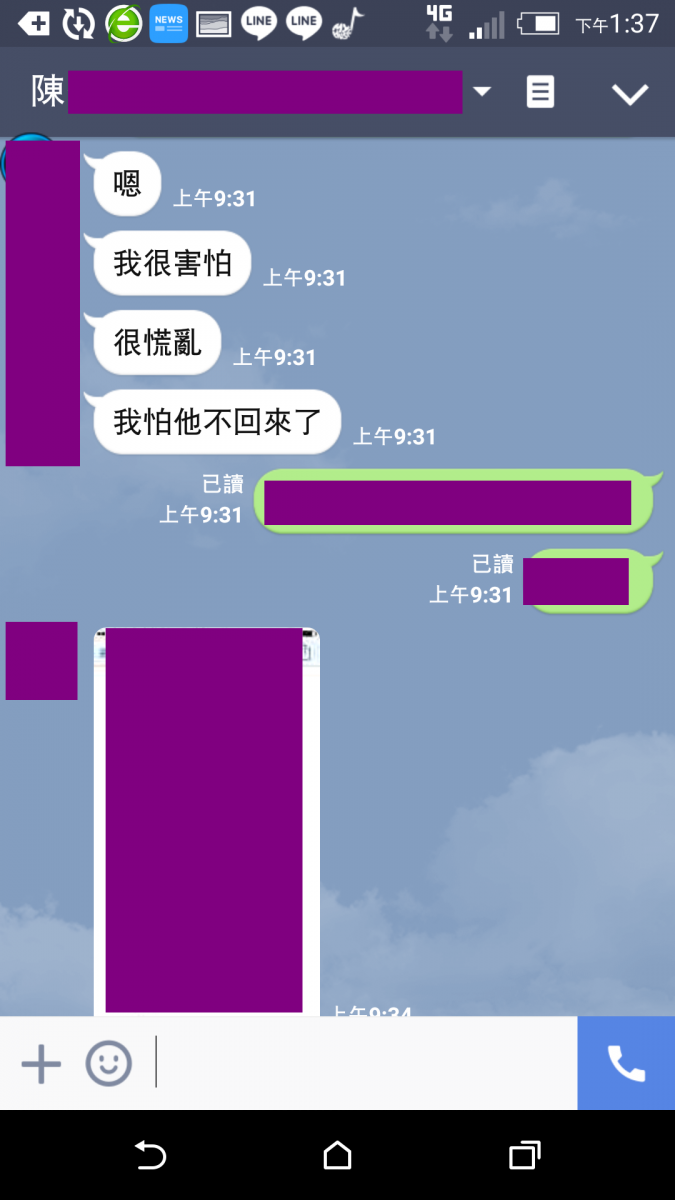Viewport: 675px width, 1200px height.
Task: Open recent apps from the navigation bar
Action: (x=524, y=1156)
